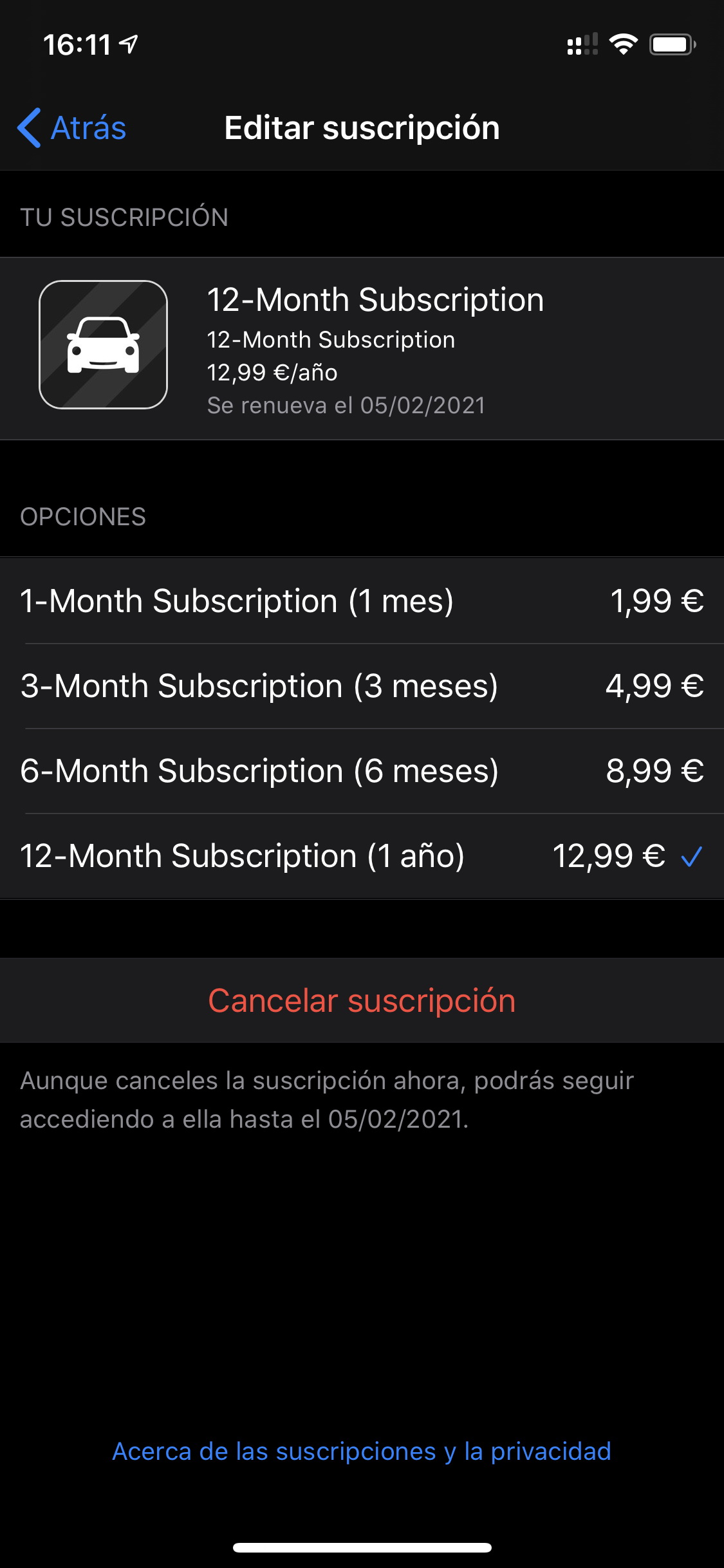724x1568 pixels.
Task: Go back with the Atrás button
Action: click(x=71, y=127)
